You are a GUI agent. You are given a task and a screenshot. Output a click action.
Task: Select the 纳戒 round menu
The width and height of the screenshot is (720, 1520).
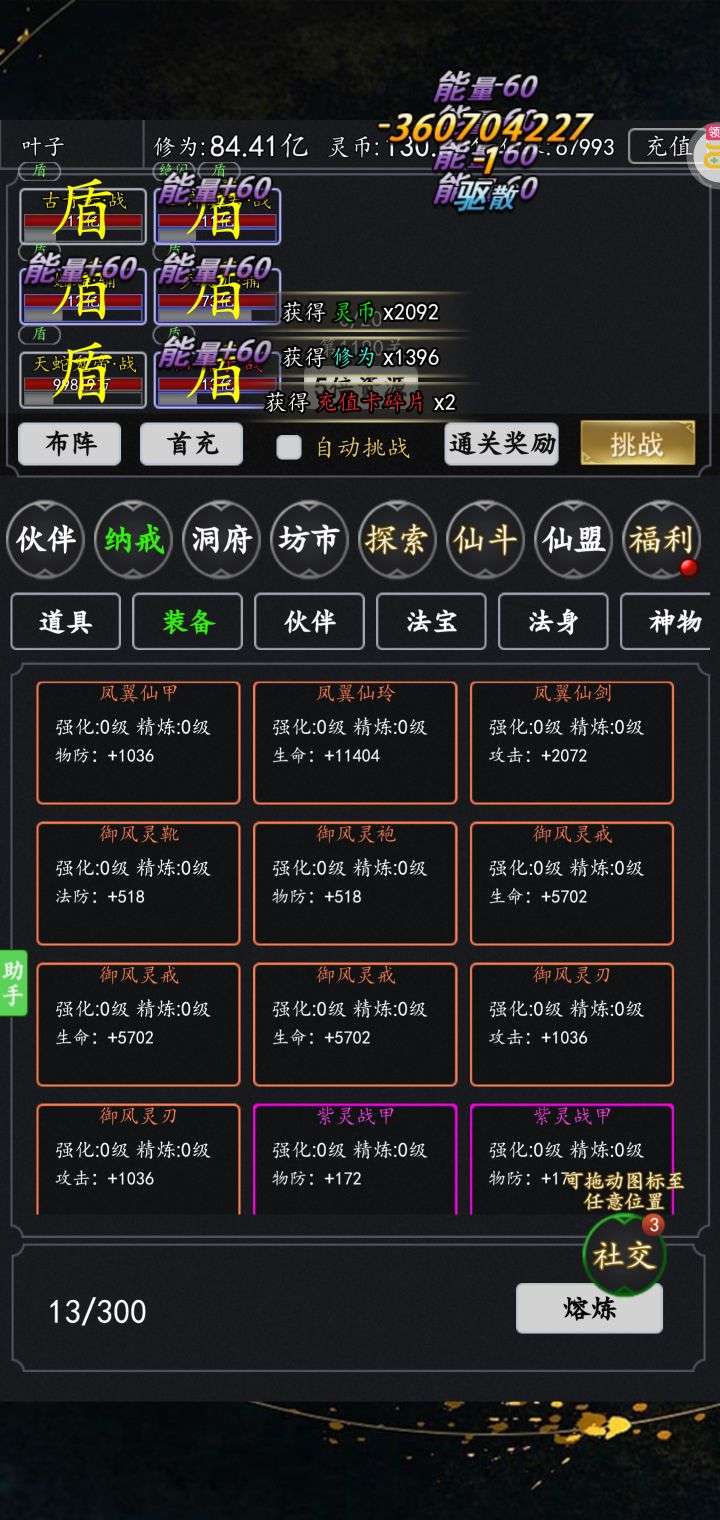tap(133, 540)
